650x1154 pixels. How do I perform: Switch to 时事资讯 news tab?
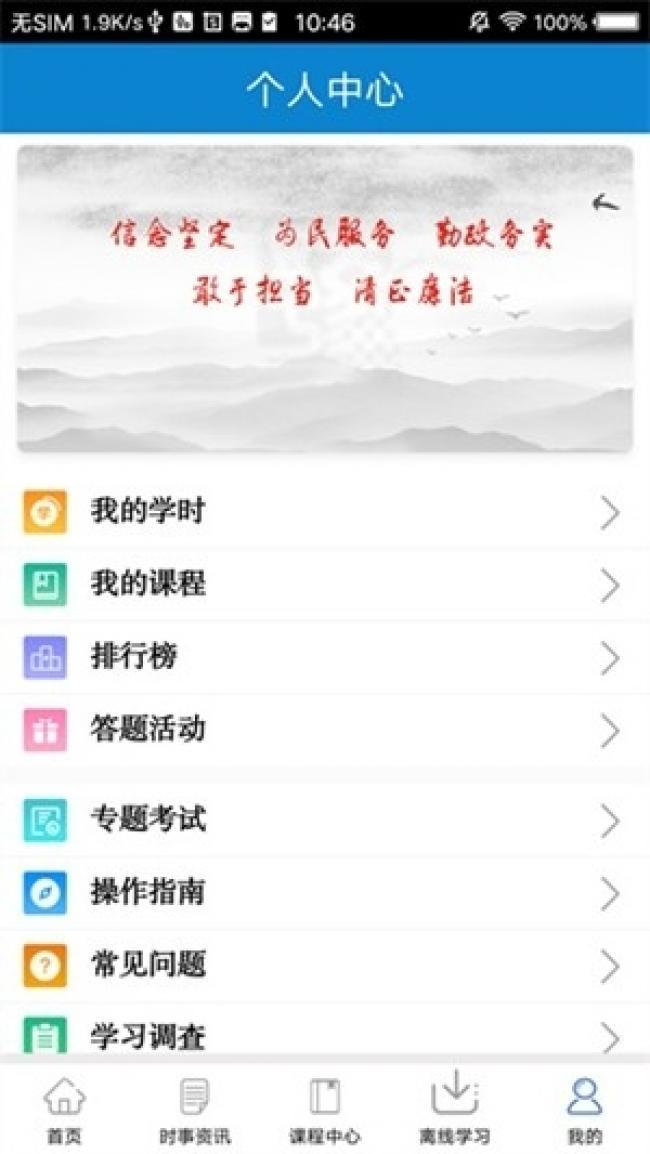pos(195,1110)
